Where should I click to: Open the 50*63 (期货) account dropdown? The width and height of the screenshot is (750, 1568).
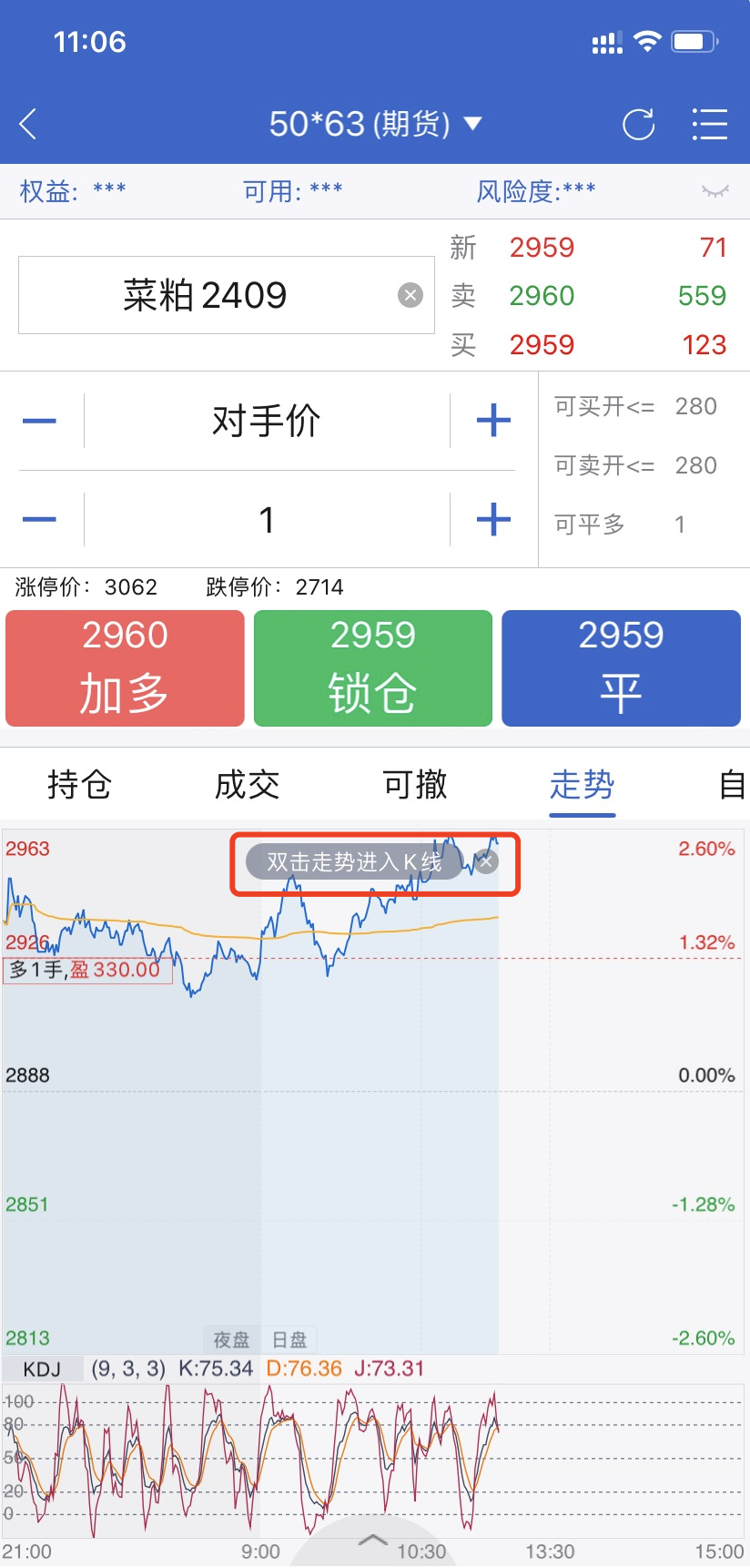point(374,124)
